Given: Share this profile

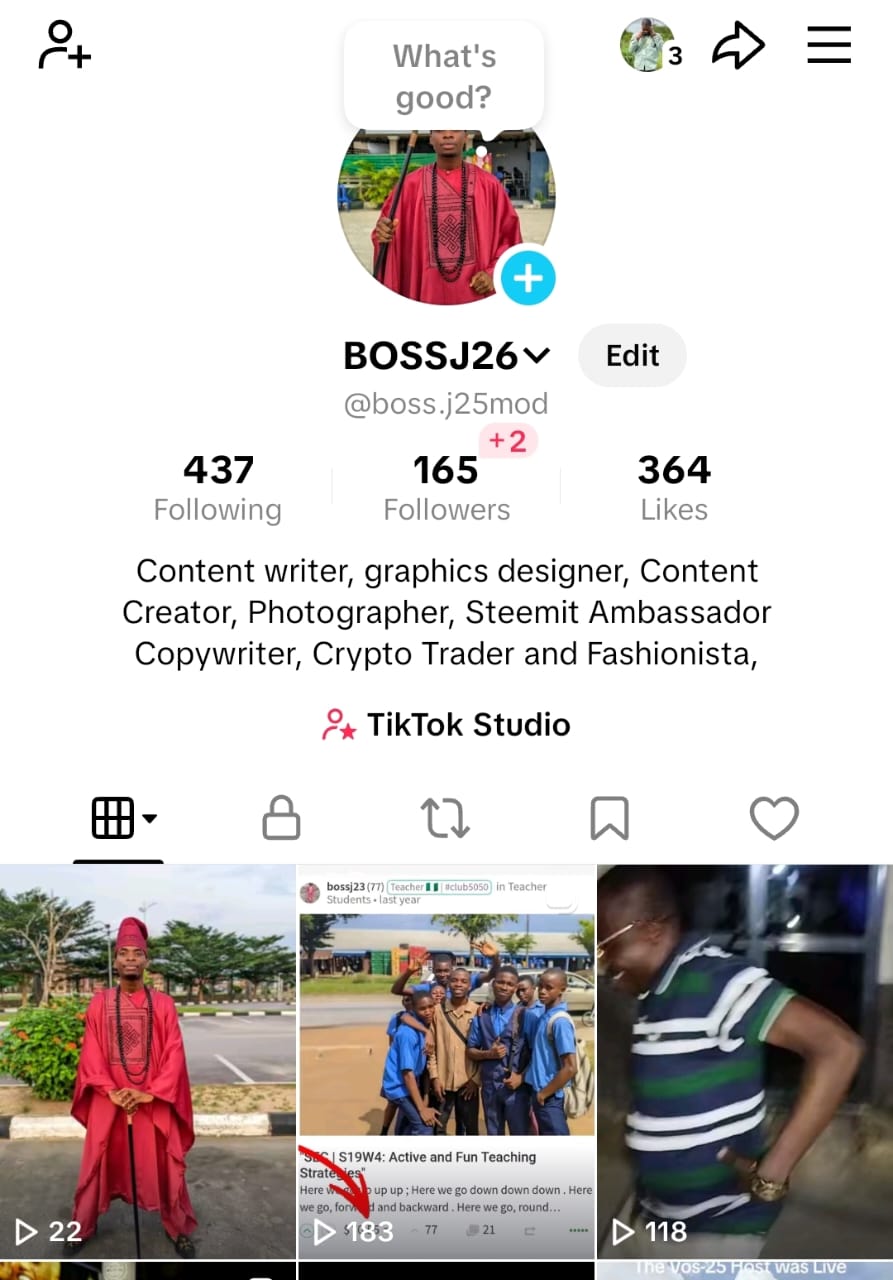Looking at the screenshot, I should point(738,46).
